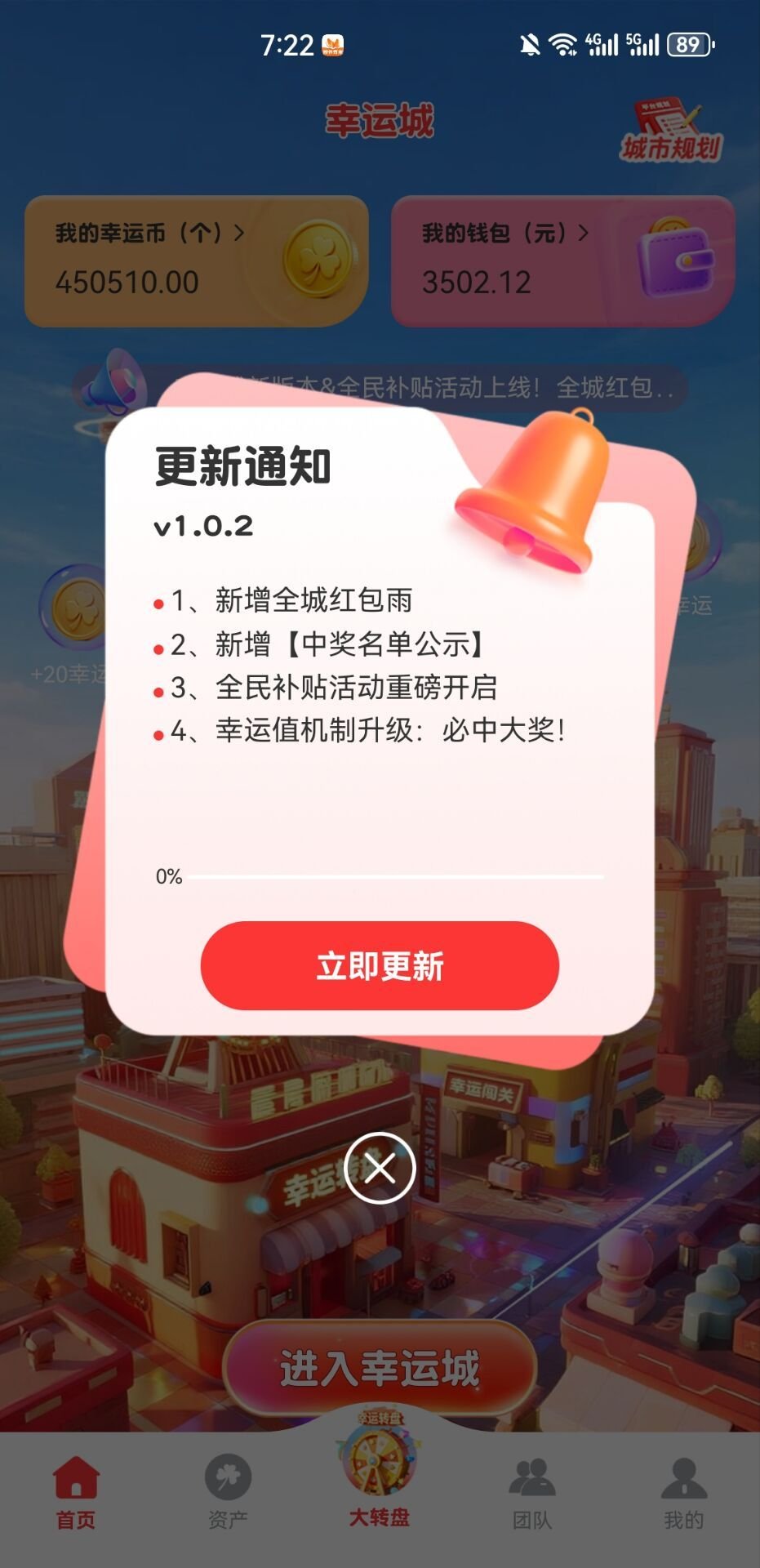Tap 进入幸运城 button

(380, 1368)
